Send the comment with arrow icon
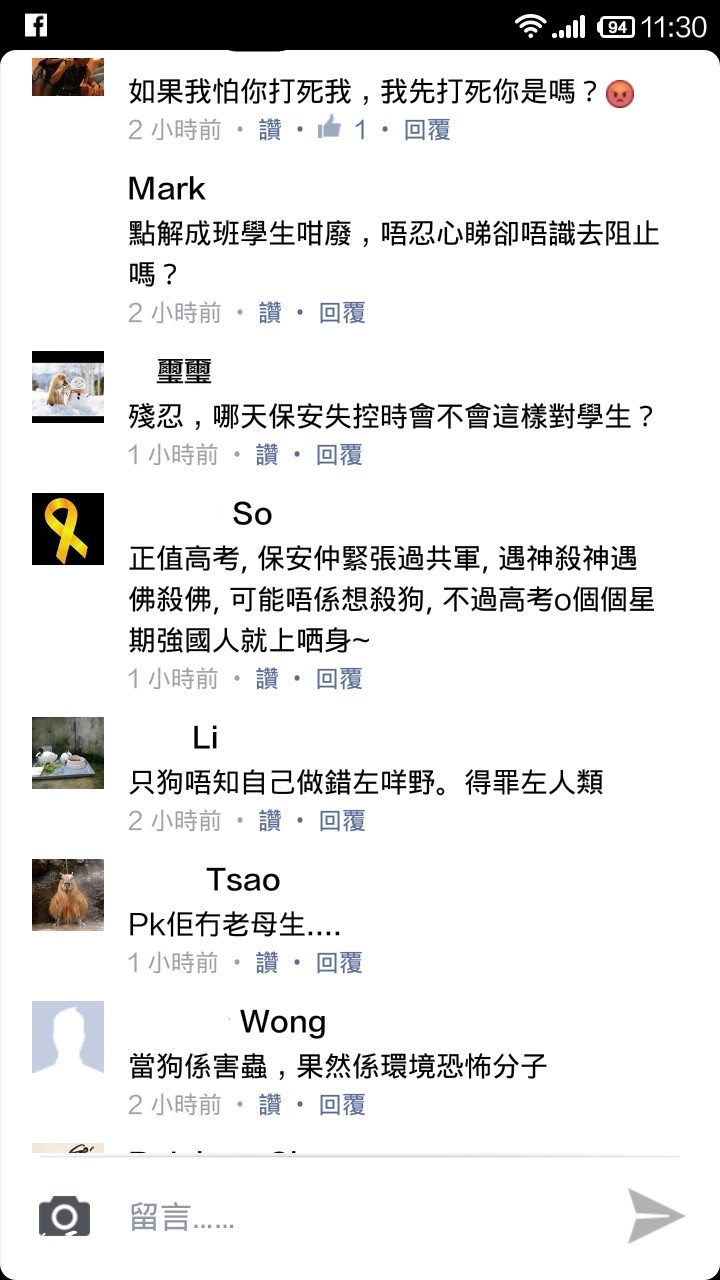Image resolution: width=720 pixels, height=1280 pixels. tap(655, 1216)
